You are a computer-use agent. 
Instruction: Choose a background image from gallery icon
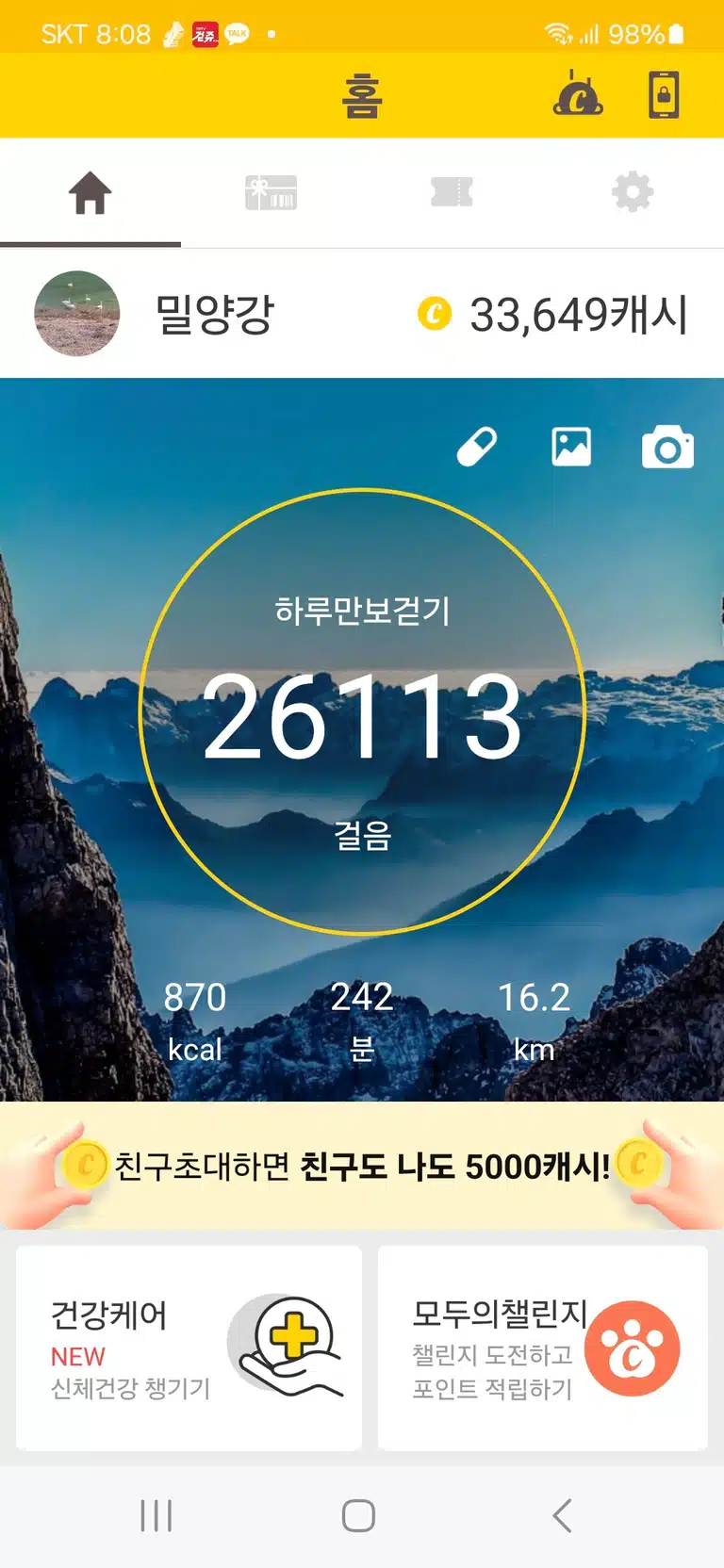[x=571, y=447]
